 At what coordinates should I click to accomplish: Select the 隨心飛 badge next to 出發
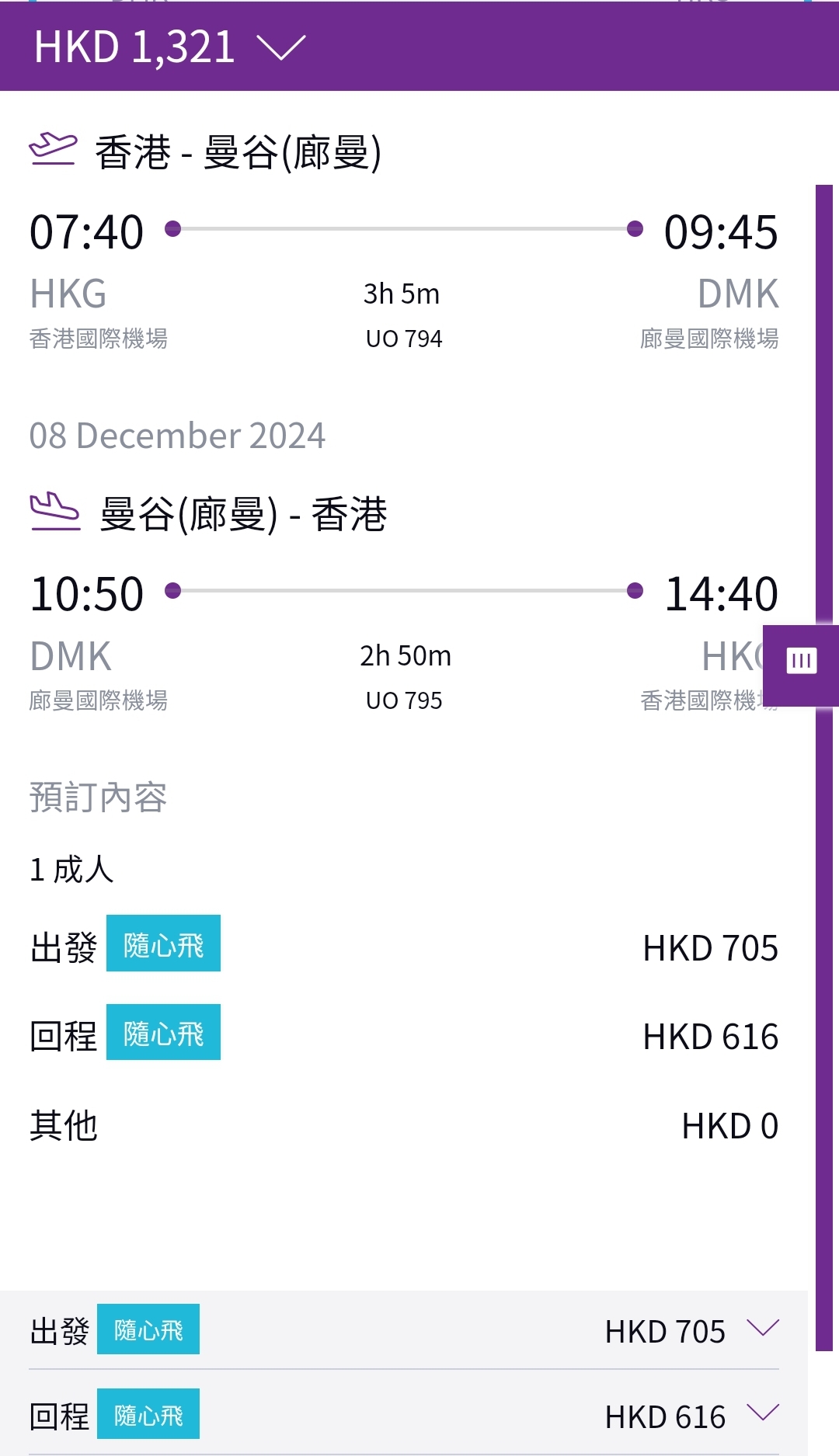pos(163,943)
